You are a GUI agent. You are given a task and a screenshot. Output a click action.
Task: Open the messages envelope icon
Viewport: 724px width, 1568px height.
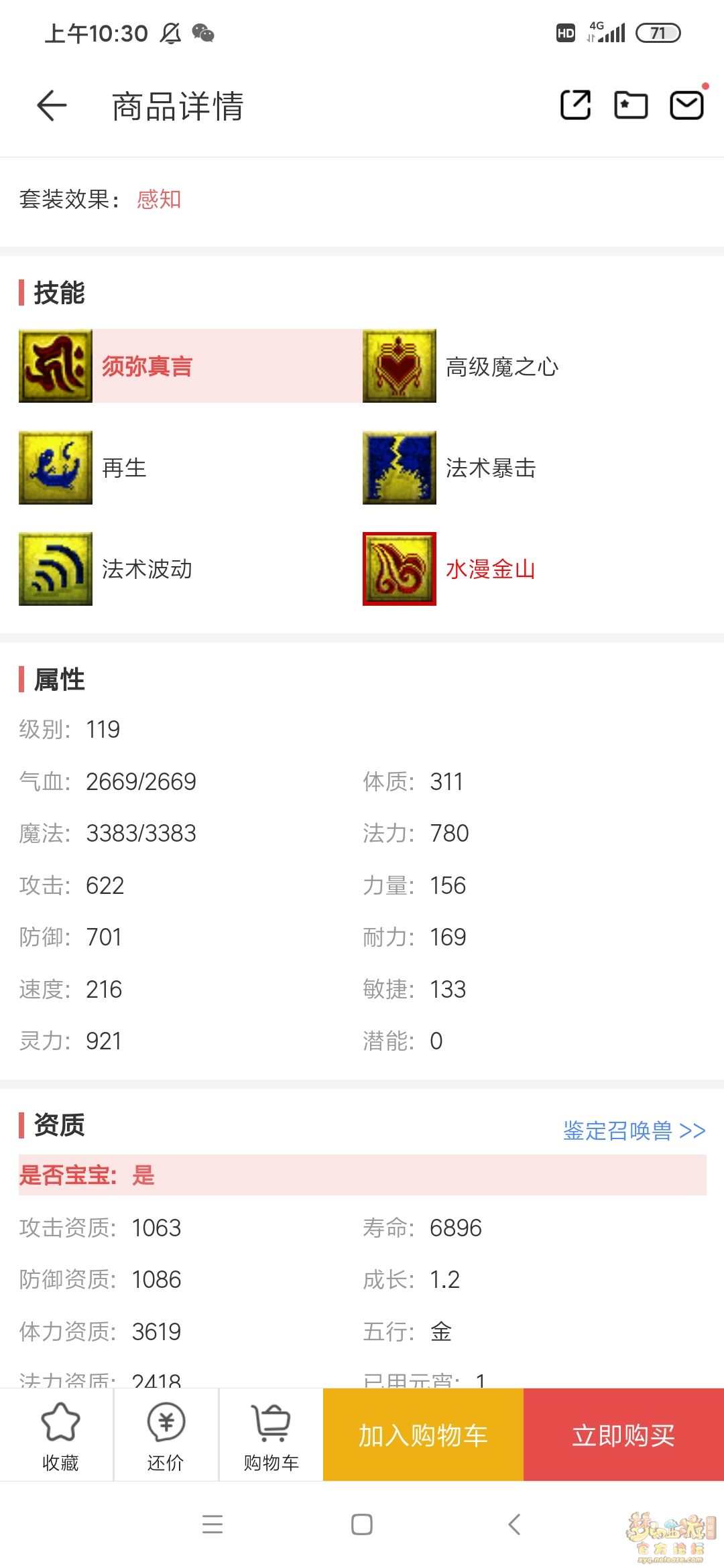coord(686,105)
